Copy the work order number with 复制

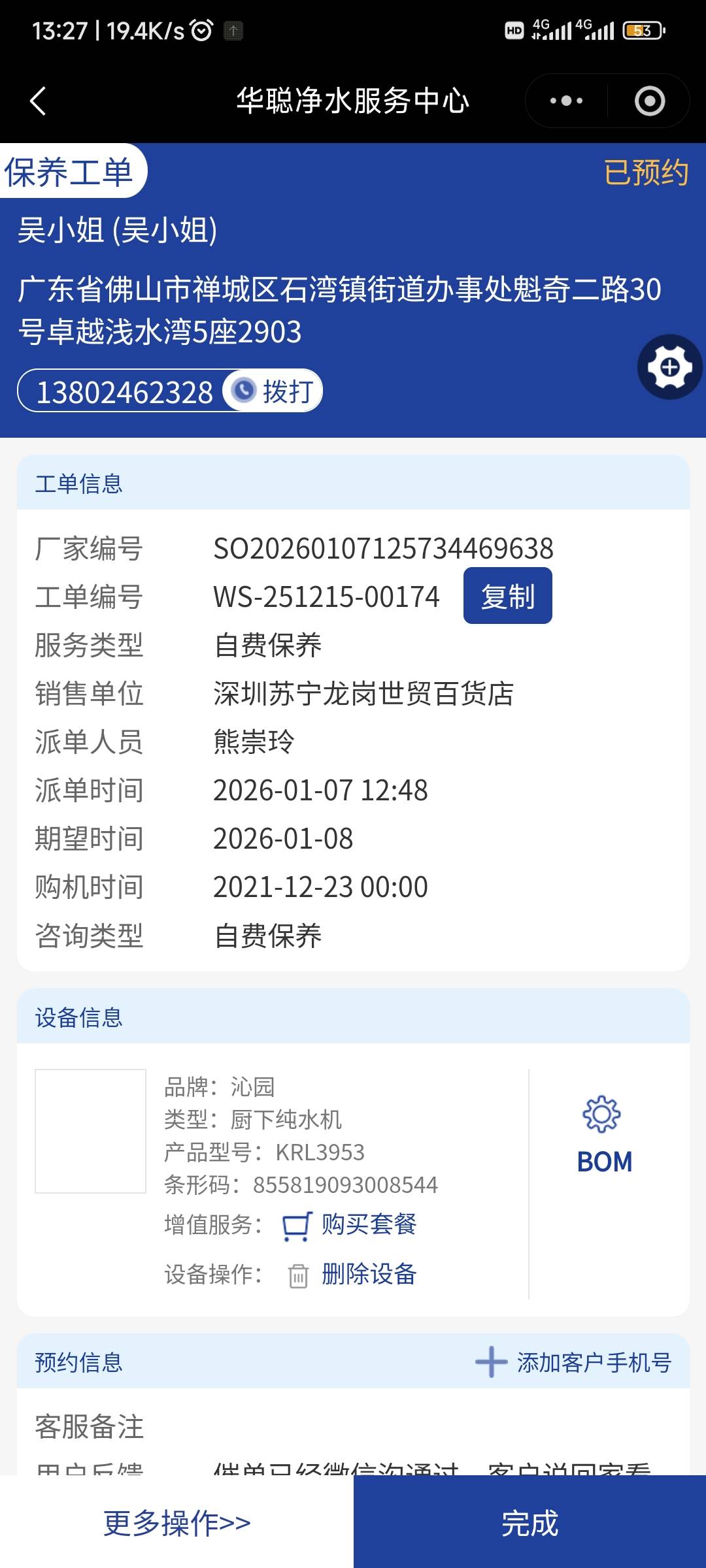(x=507, y=596)
